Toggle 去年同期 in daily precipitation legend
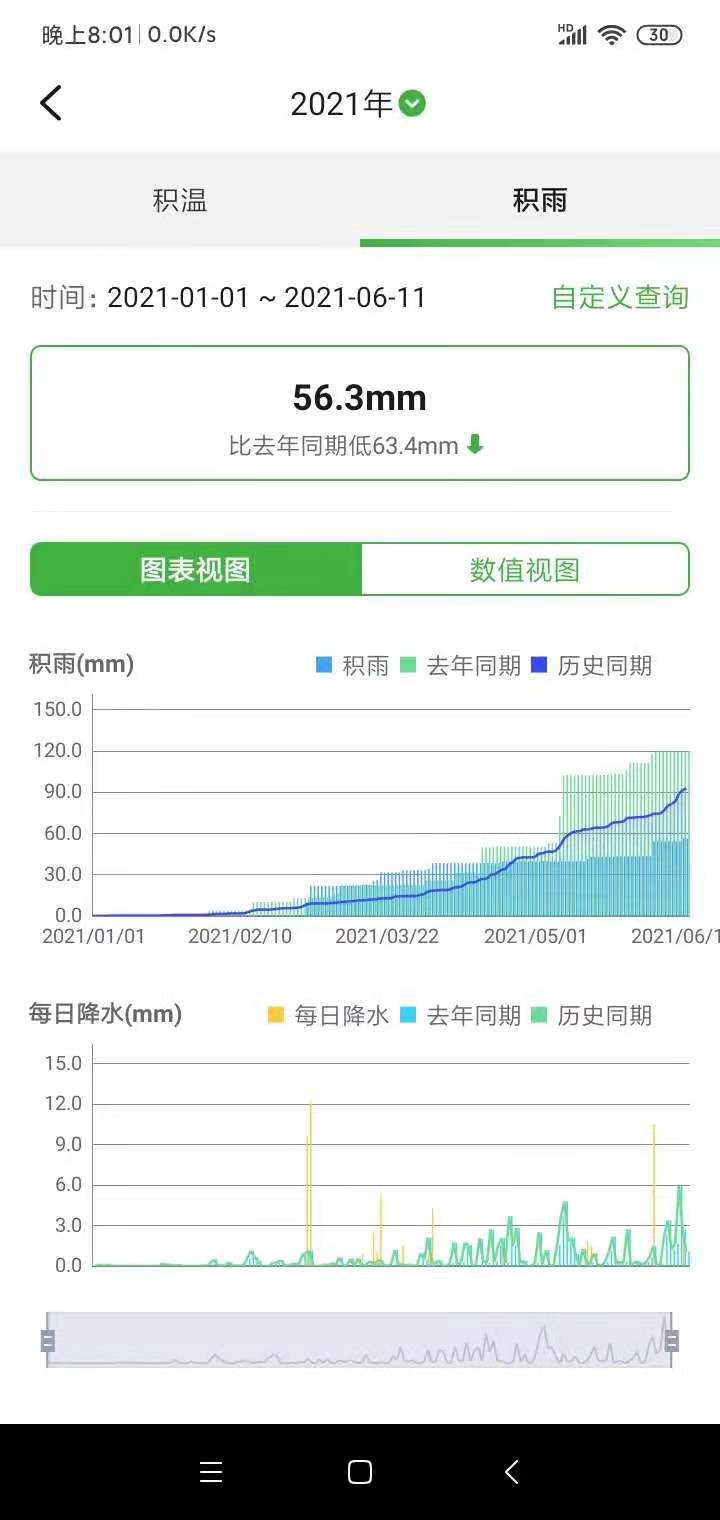Screen dimensions: 720x1520 (461, 1016)
